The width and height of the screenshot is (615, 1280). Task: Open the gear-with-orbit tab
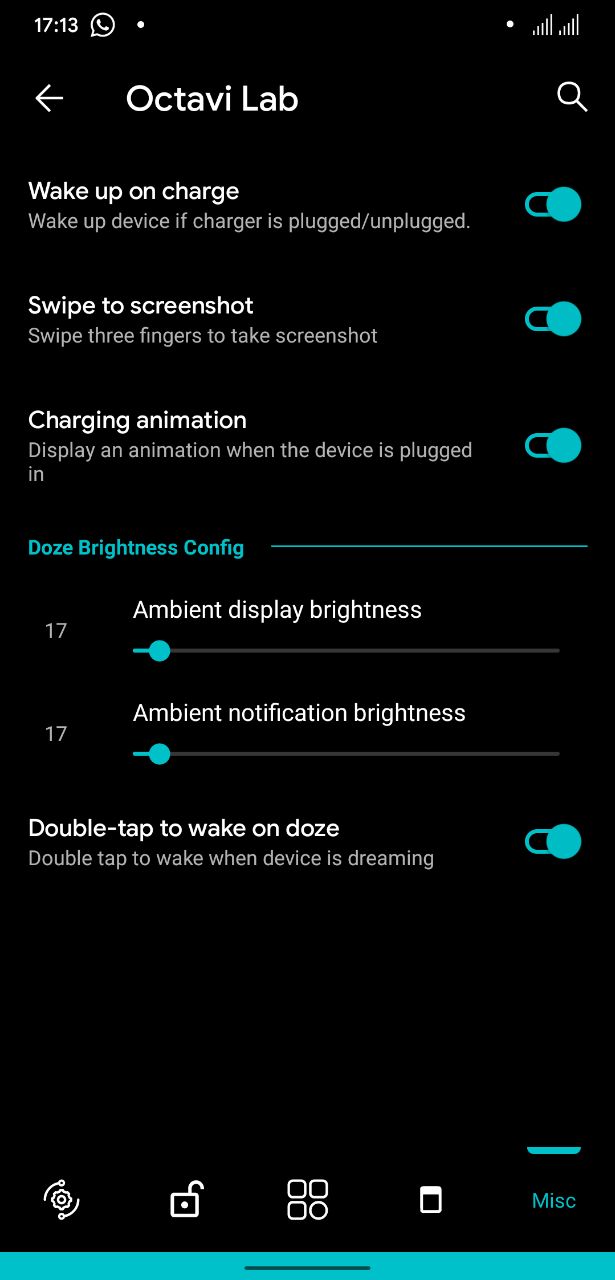tap(61, 1199)
